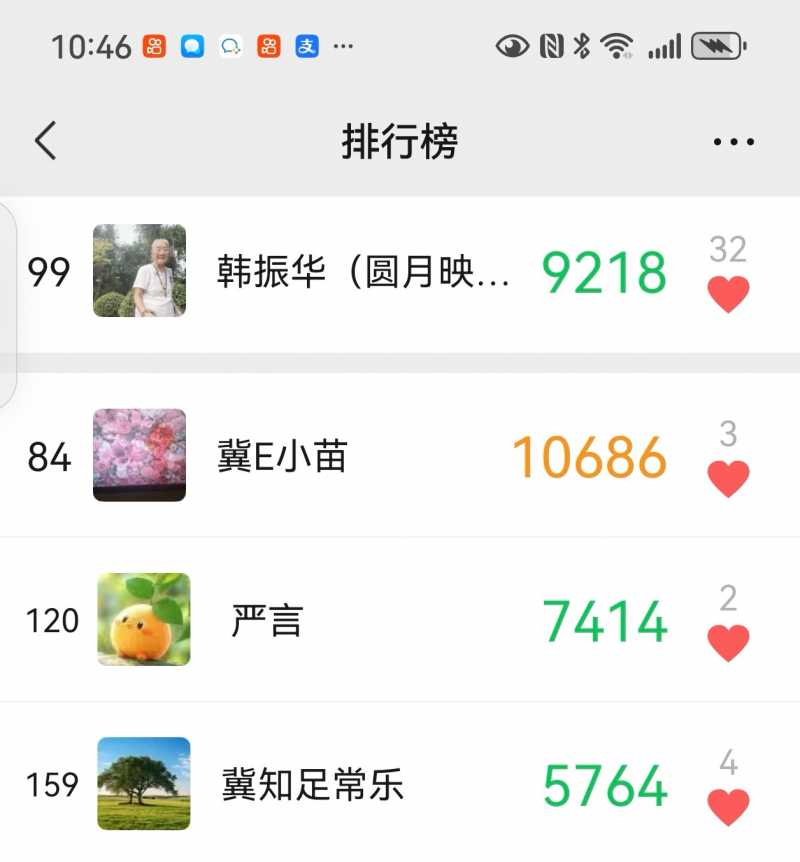
Task: Tap the NFC status icon
Action: (551, 45)
